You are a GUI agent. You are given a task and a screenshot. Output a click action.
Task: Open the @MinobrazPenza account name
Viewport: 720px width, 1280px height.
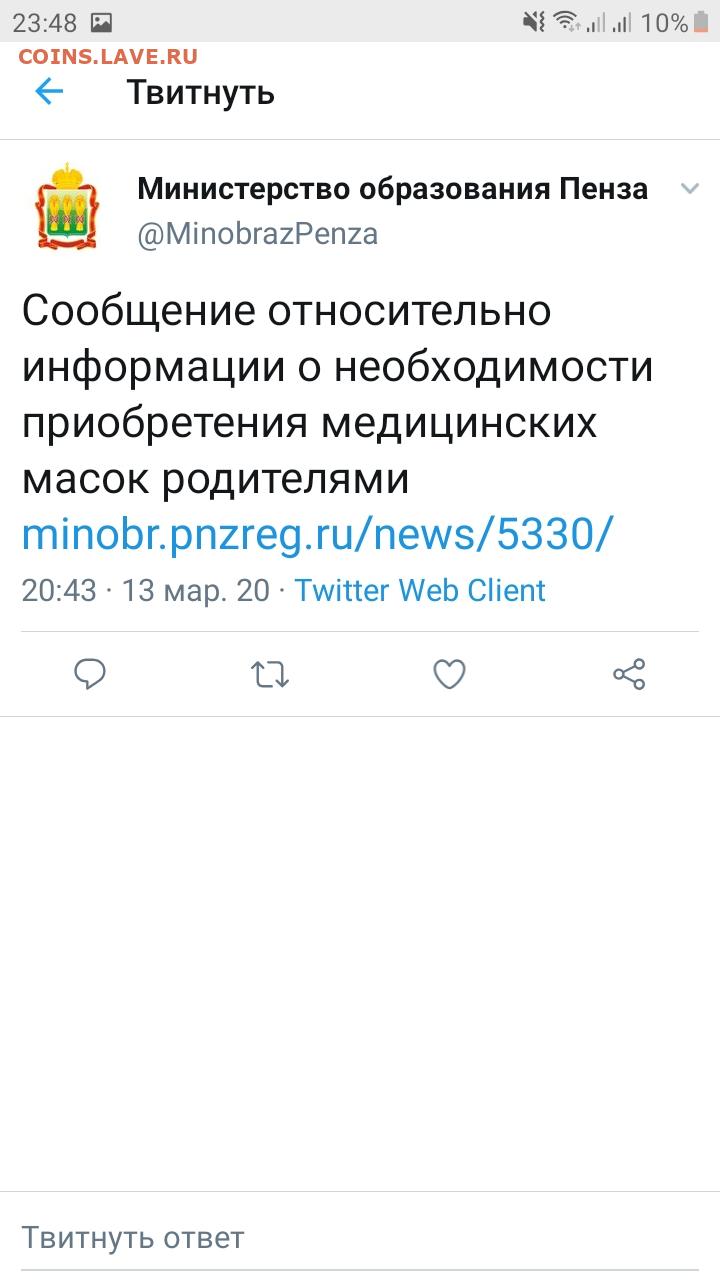257,234
